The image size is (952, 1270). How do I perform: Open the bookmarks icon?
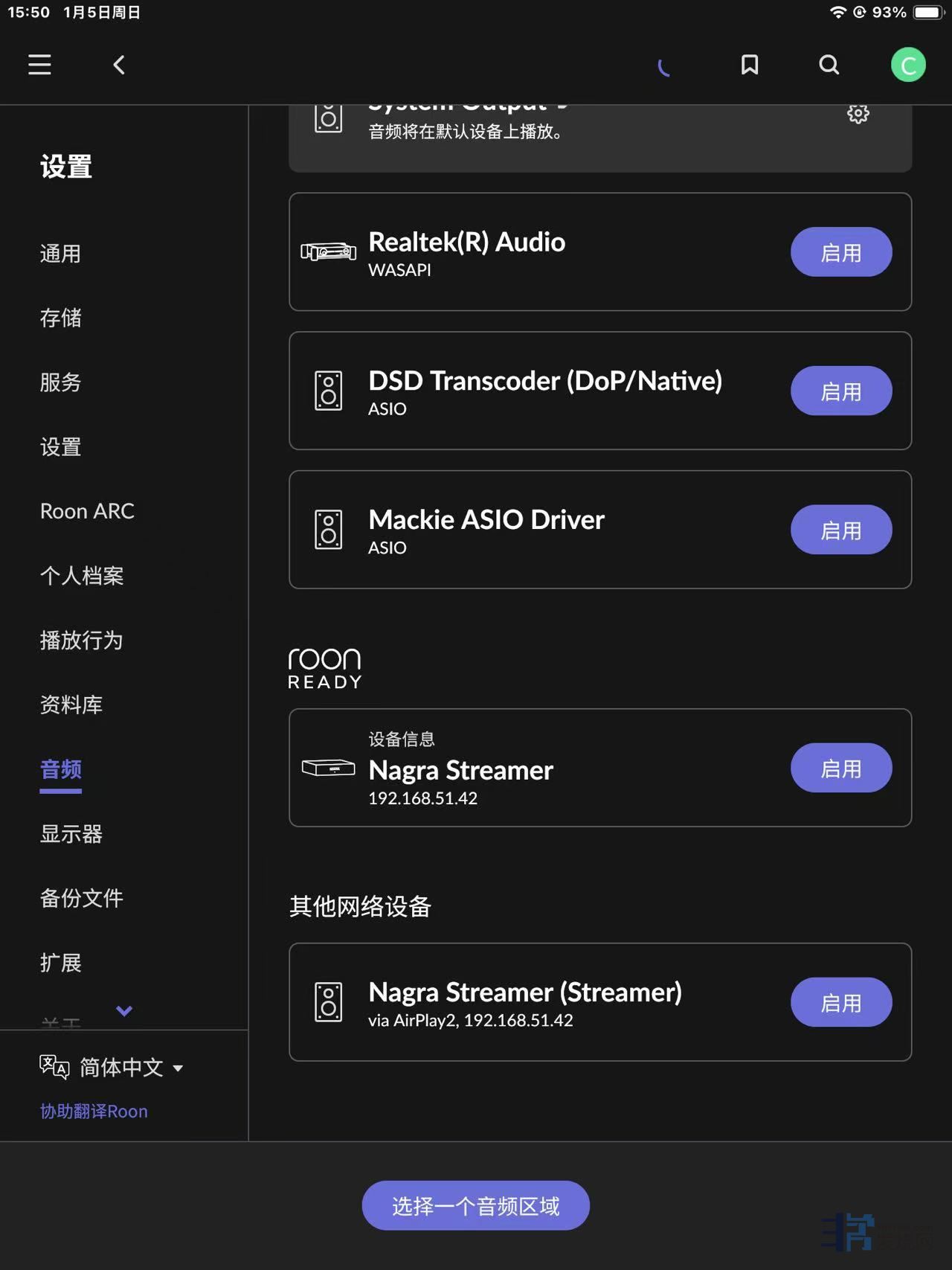pyautogui.click(x=750, y=65)
